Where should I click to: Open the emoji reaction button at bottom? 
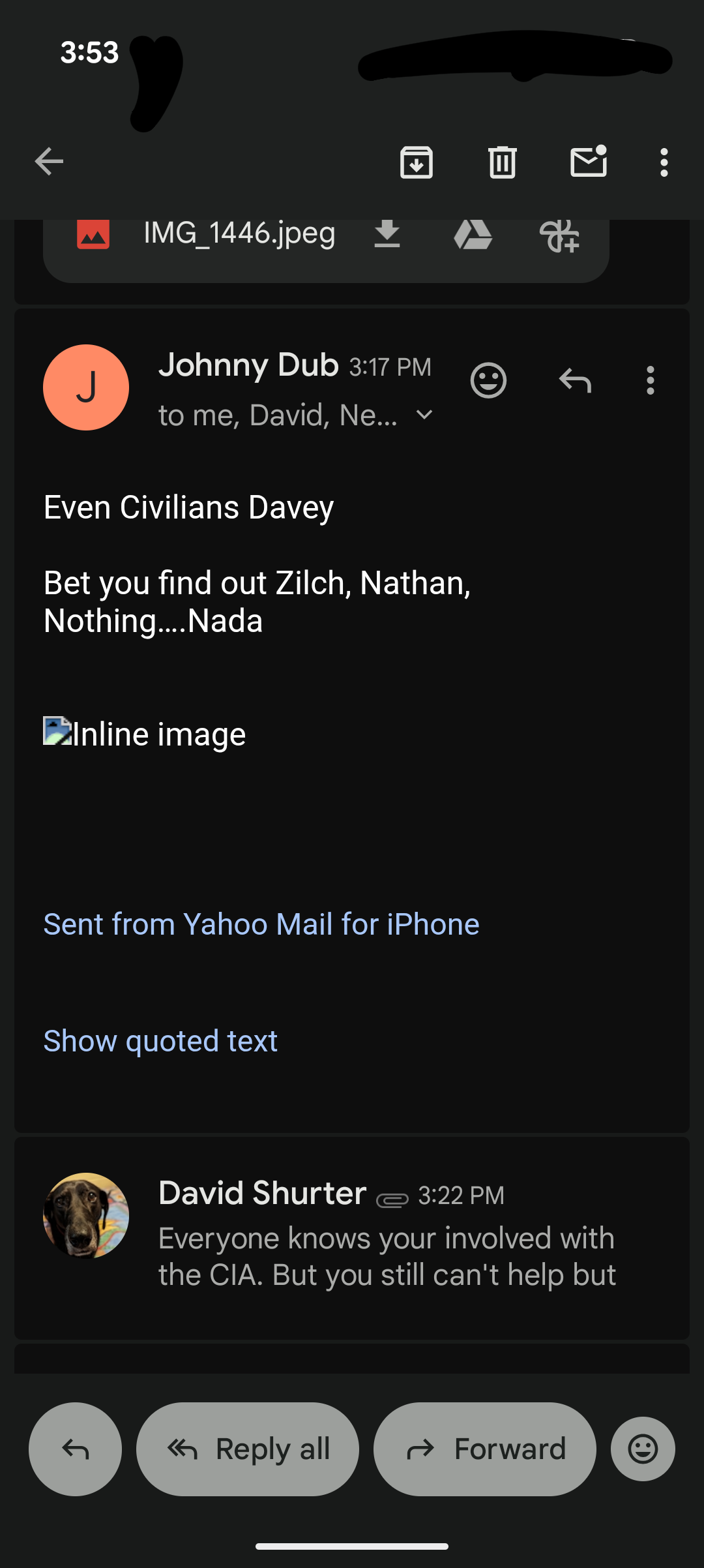[643, 1449]
